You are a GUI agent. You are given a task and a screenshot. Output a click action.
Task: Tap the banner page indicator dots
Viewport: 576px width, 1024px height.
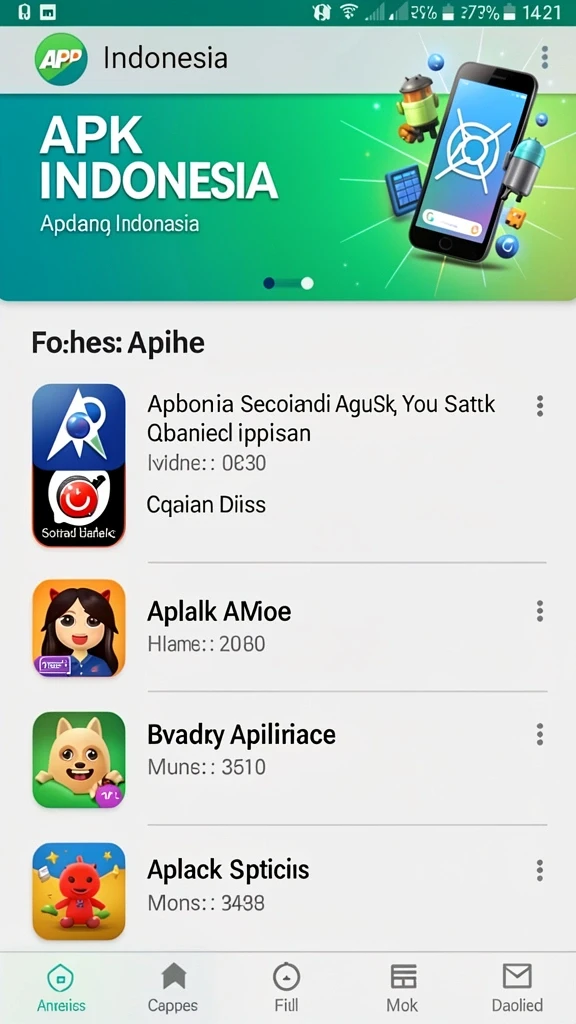pyautogui.click(x=288, y=283)
